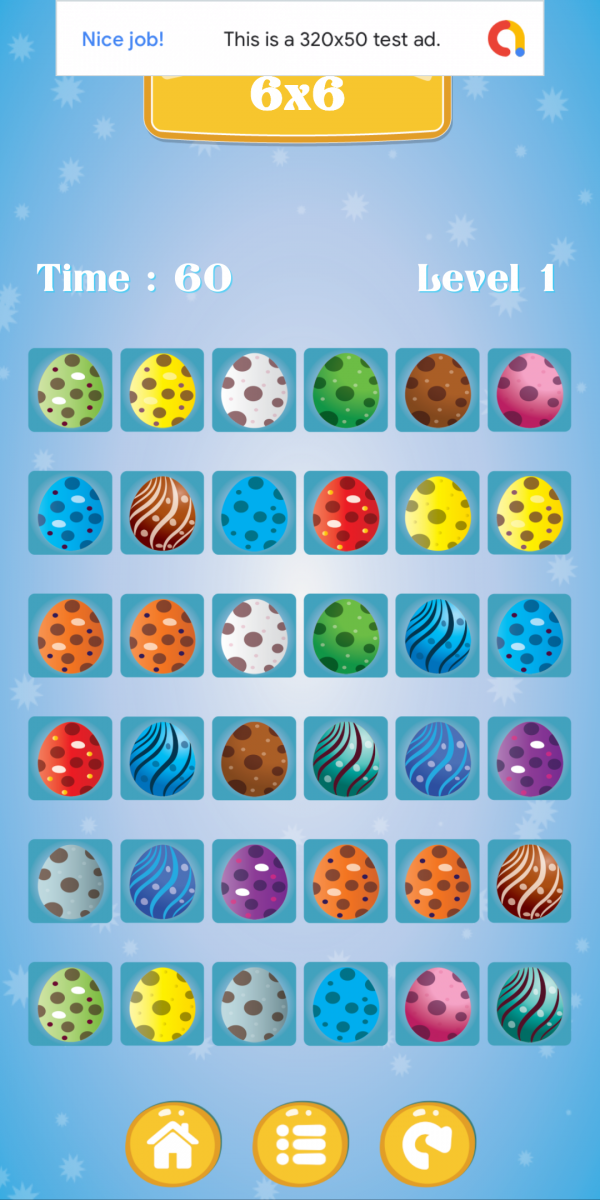Tap the white egg next to the yellow egg

tap(254, 390)
